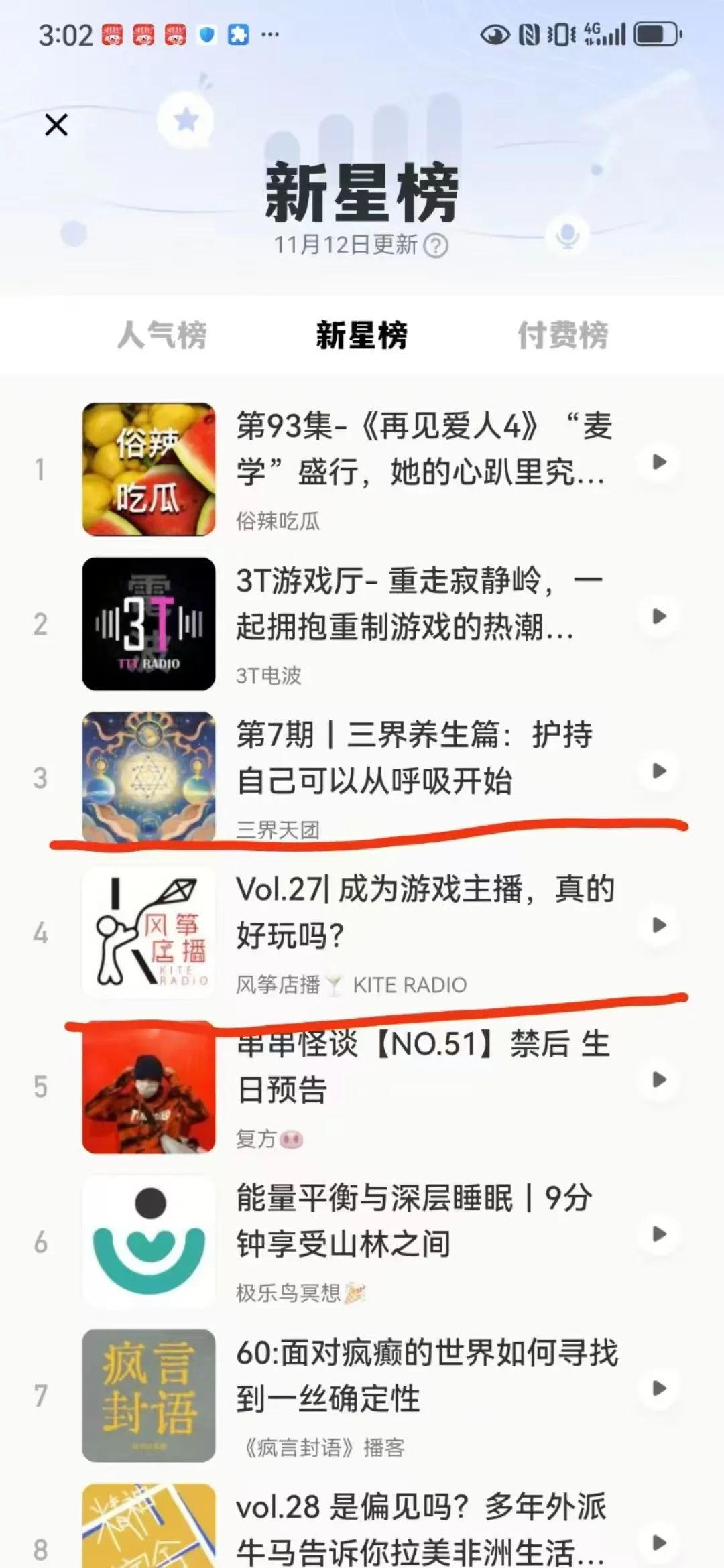This screenshot has height=1568, width=724.
Task: Play 60:面对疯癫的世界 episode
Action: point(660,1388)
